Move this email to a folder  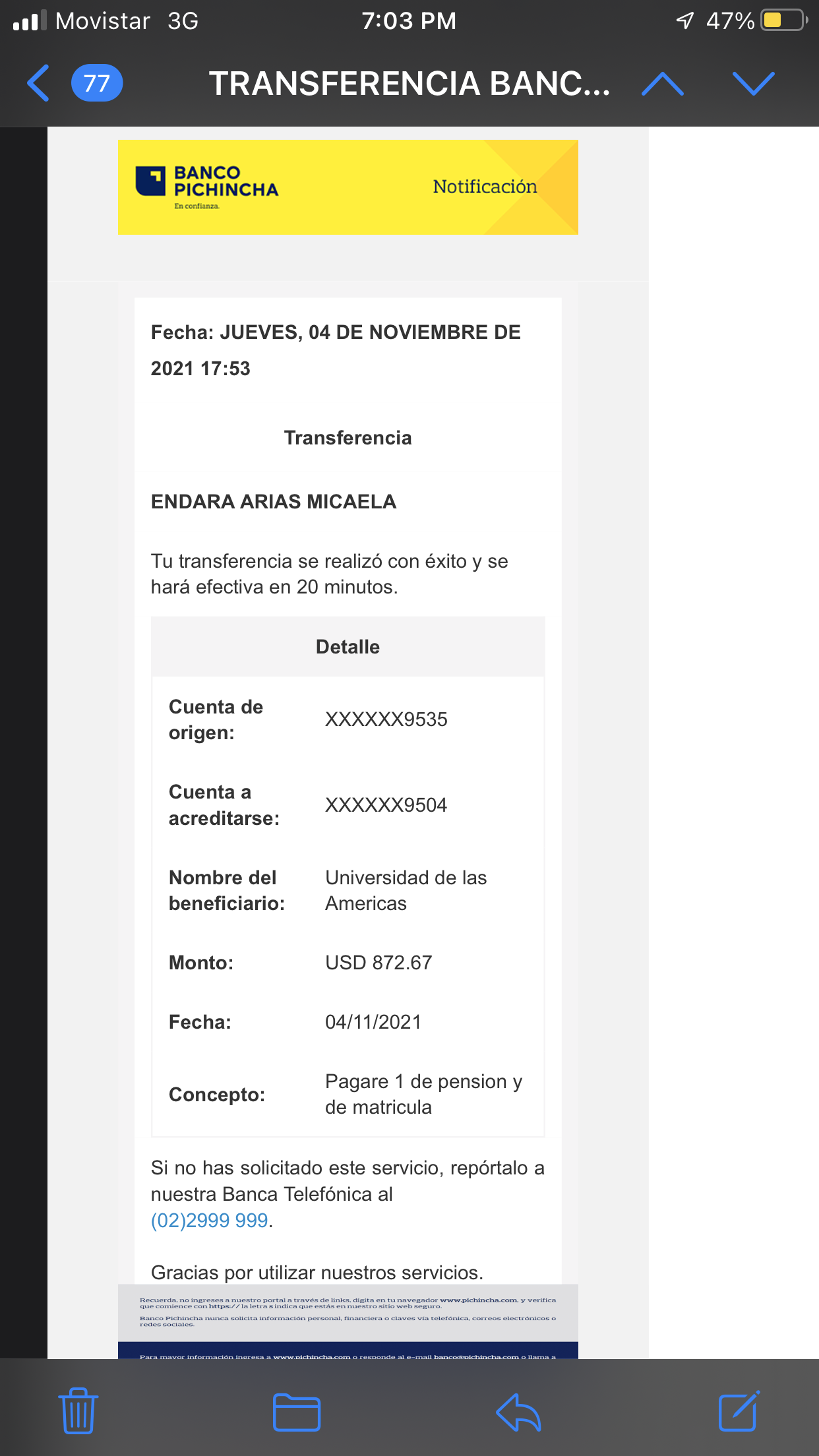pyautogui.click(x=296, y=1412)
